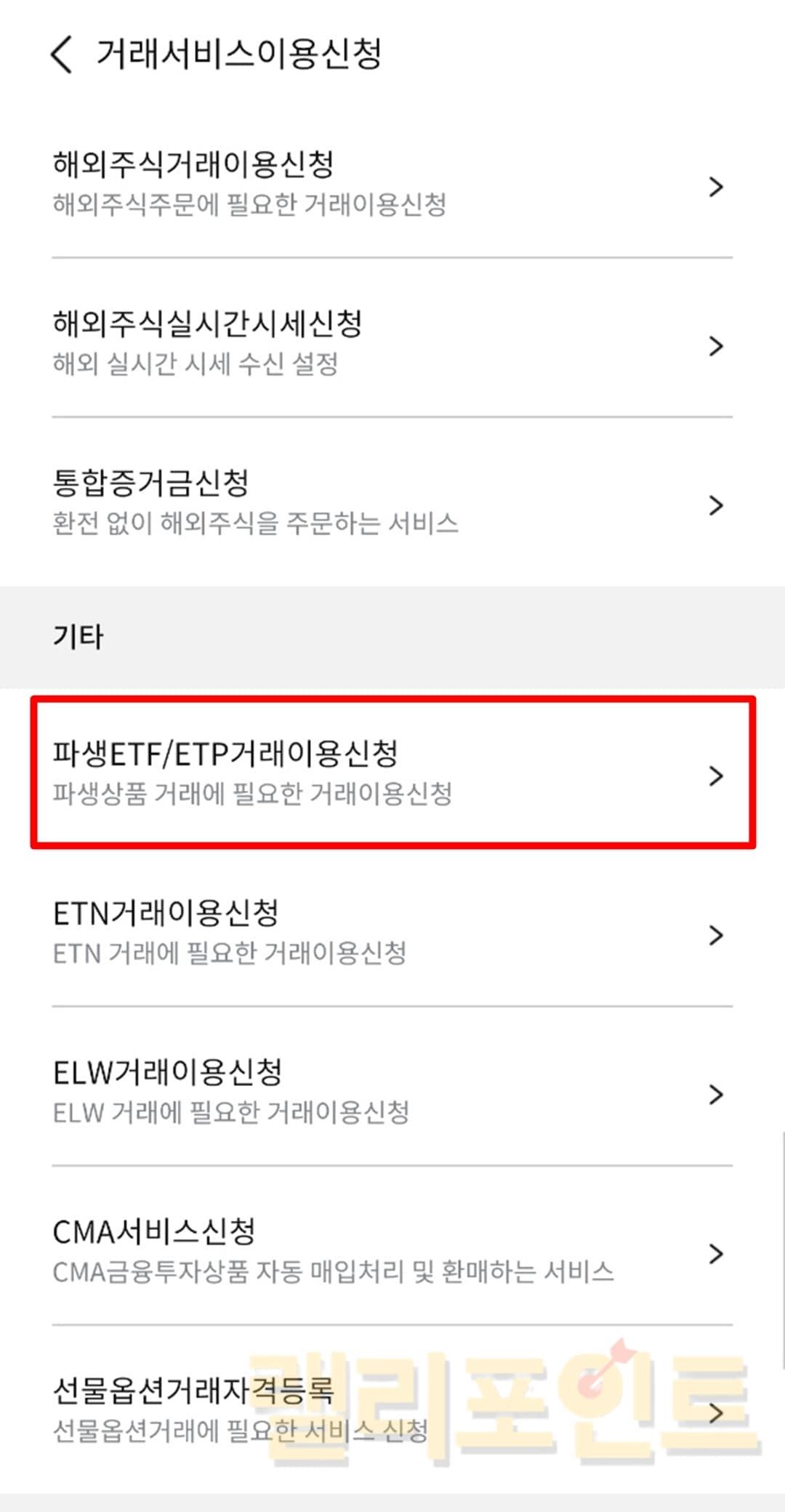Open 해외주식실시간시세신청 row
The height and width of the screenshot is (1512, 785).
coord(392,344)
